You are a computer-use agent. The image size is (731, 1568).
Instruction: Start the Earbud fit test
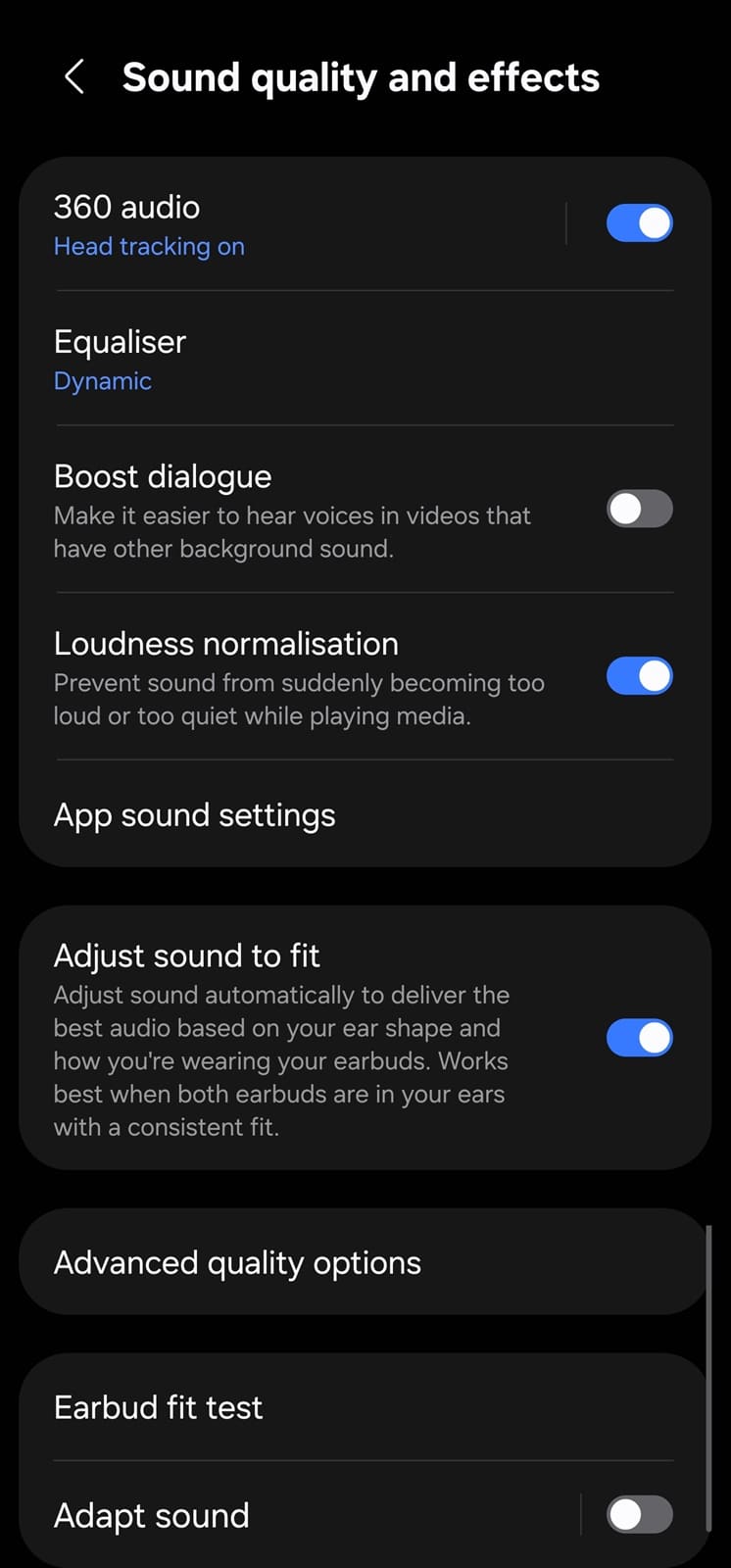pos(363,1407)
